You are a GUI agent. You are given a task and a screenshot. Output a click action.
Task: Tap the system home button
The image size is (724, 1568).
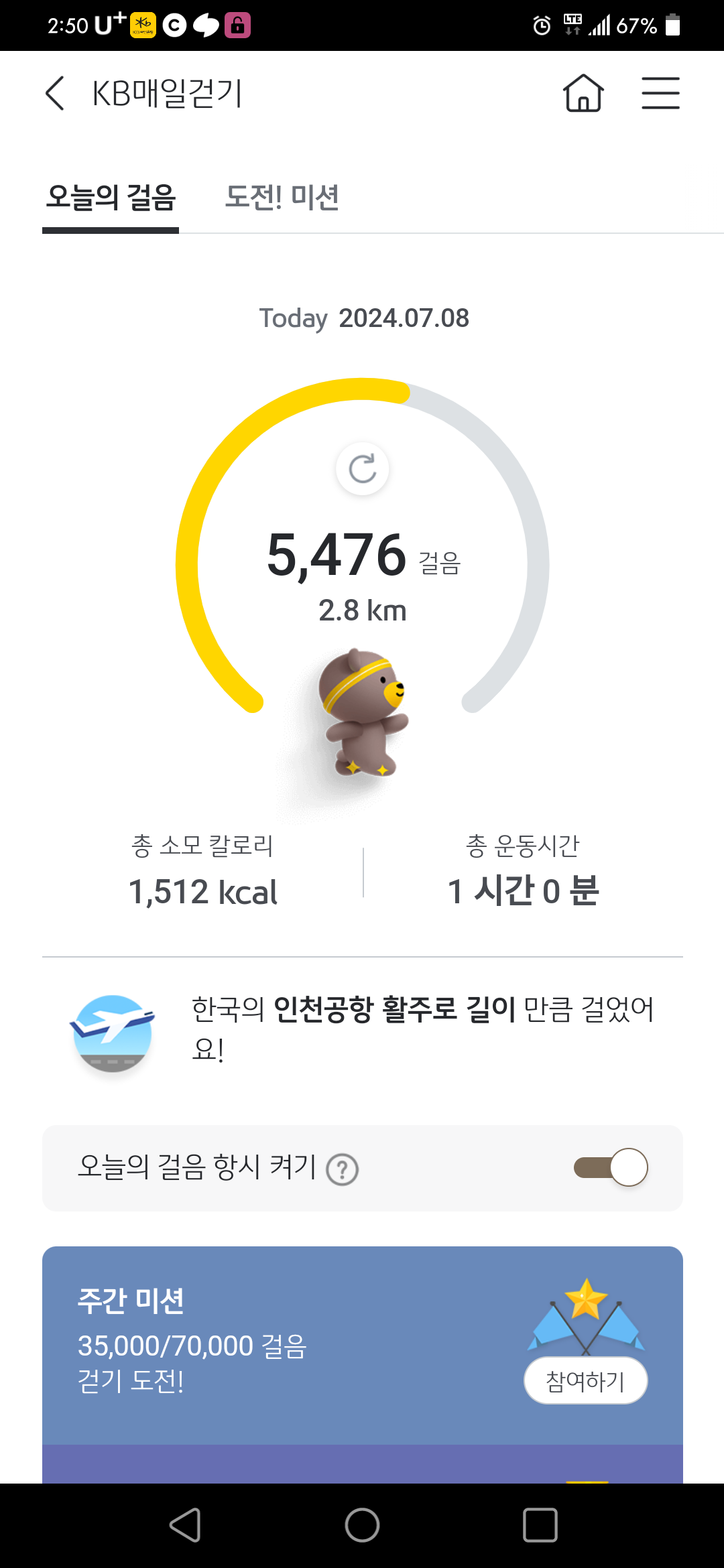tap(362, 1526)
